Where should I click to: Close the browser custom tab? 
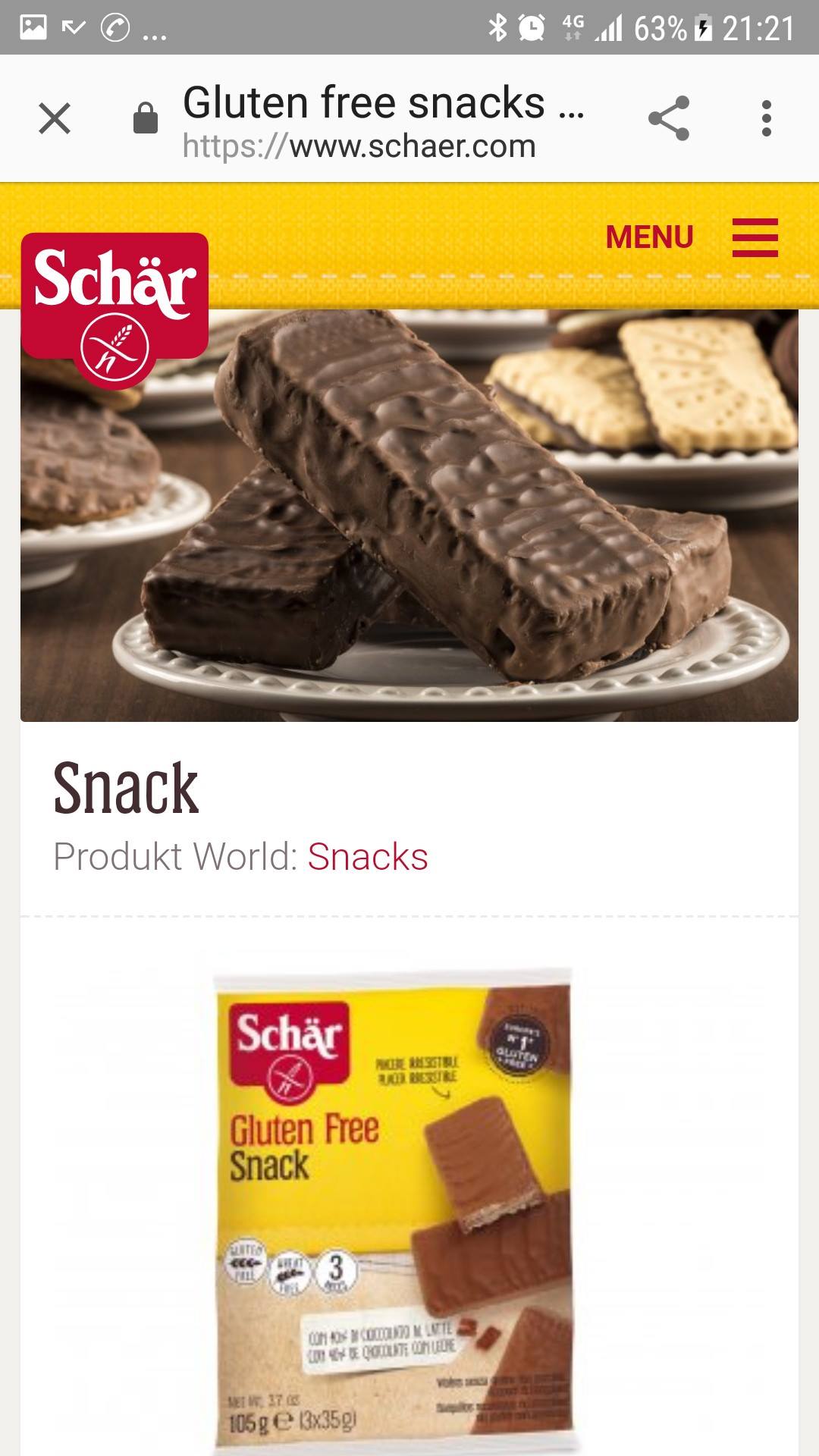coord(55,118)
